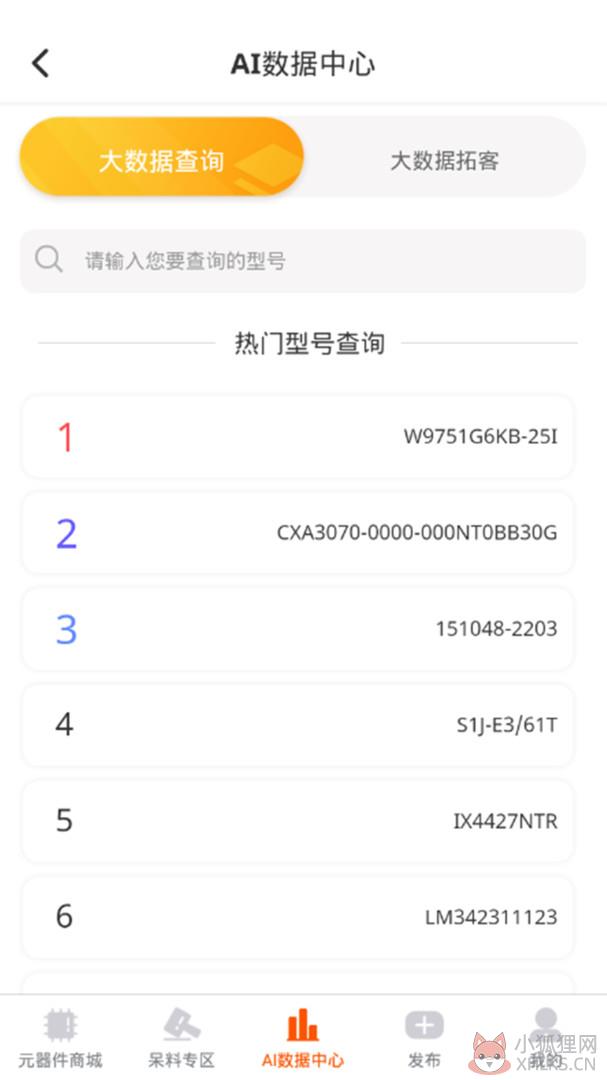Viewport: 607px width, 1080px height.
Task: Open hot model CXA3070-0000-000NT0BB30G
Action: [x=298, y=532]
